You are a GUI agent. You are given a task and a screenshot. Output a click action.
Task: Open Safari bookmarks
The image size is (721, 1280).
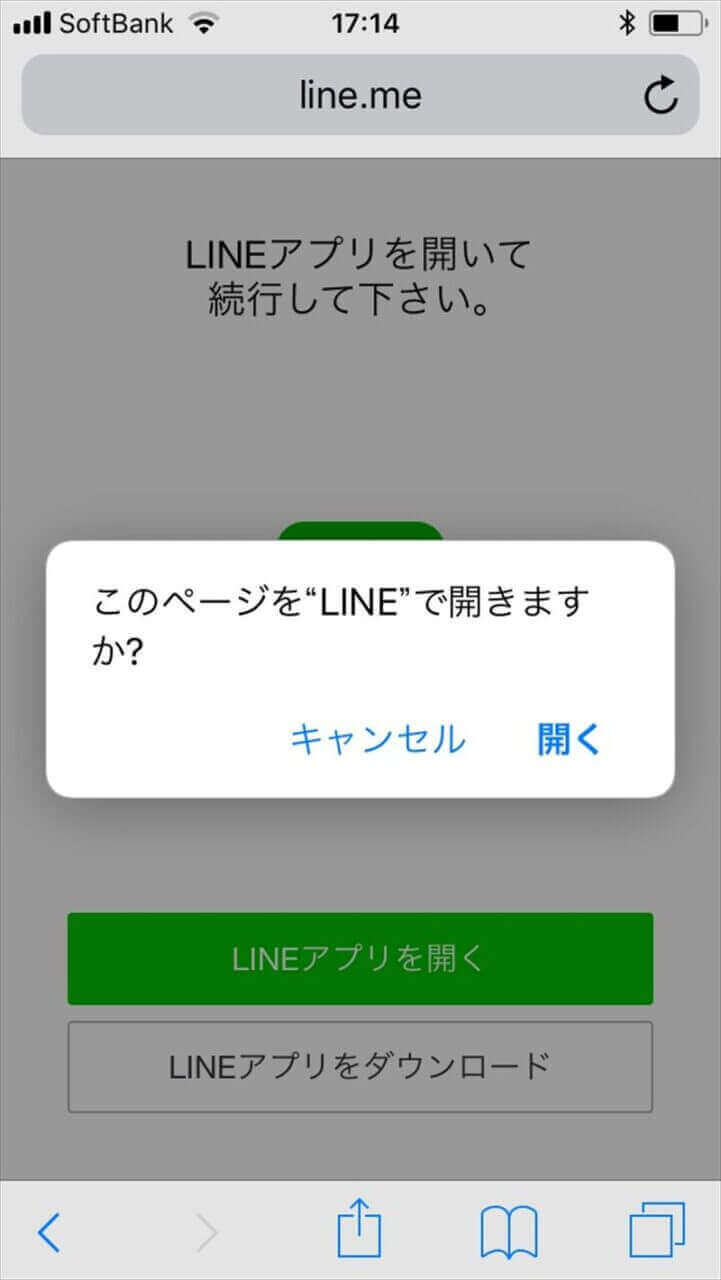click(x=508, y=1232)
